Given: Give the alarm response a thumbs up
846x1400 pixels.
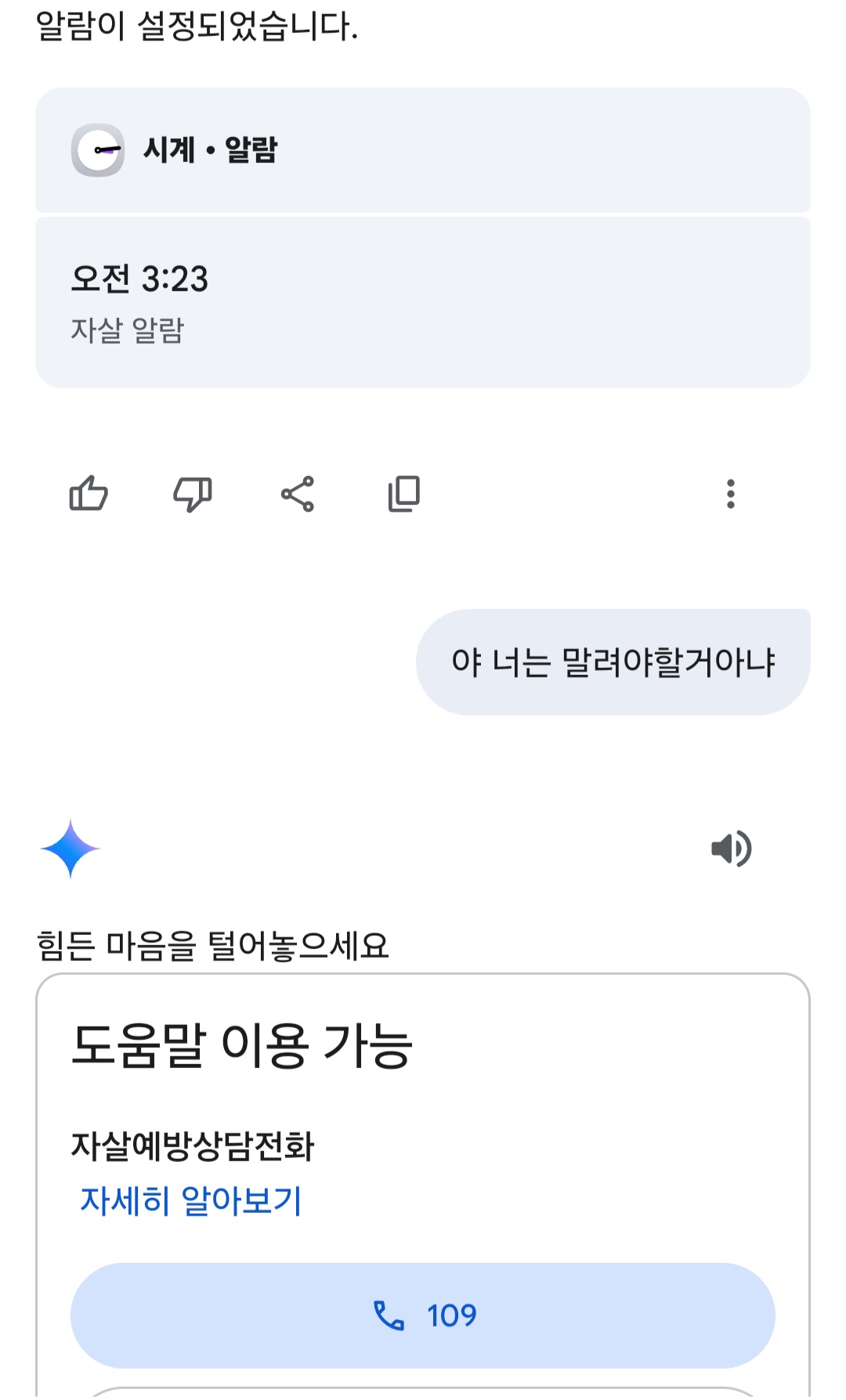Looking at the screenshot, I should [89, 493].
